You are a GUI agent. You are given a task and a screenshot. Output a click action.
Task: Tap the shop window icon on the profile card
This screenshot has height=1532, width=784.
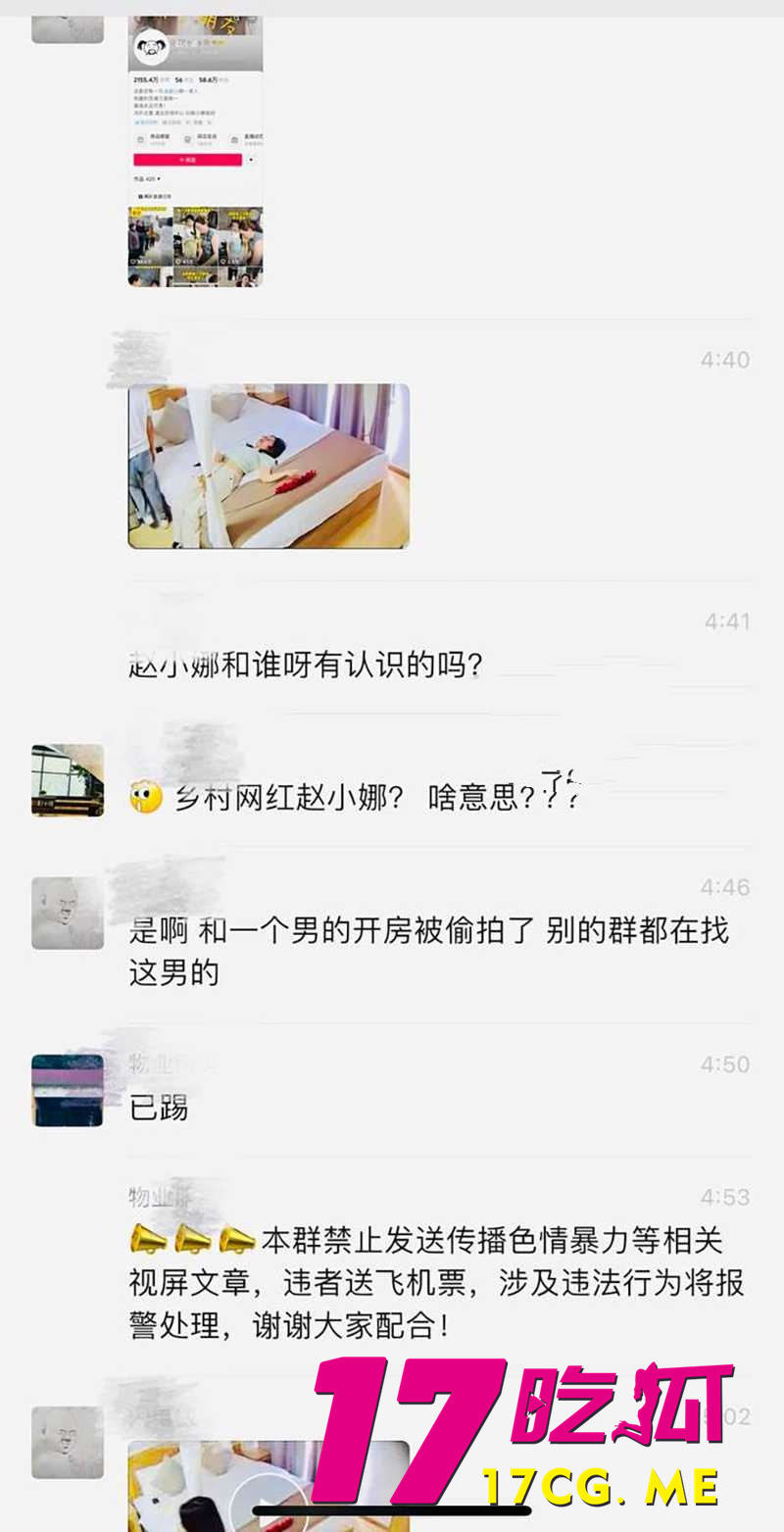[141, 139]
